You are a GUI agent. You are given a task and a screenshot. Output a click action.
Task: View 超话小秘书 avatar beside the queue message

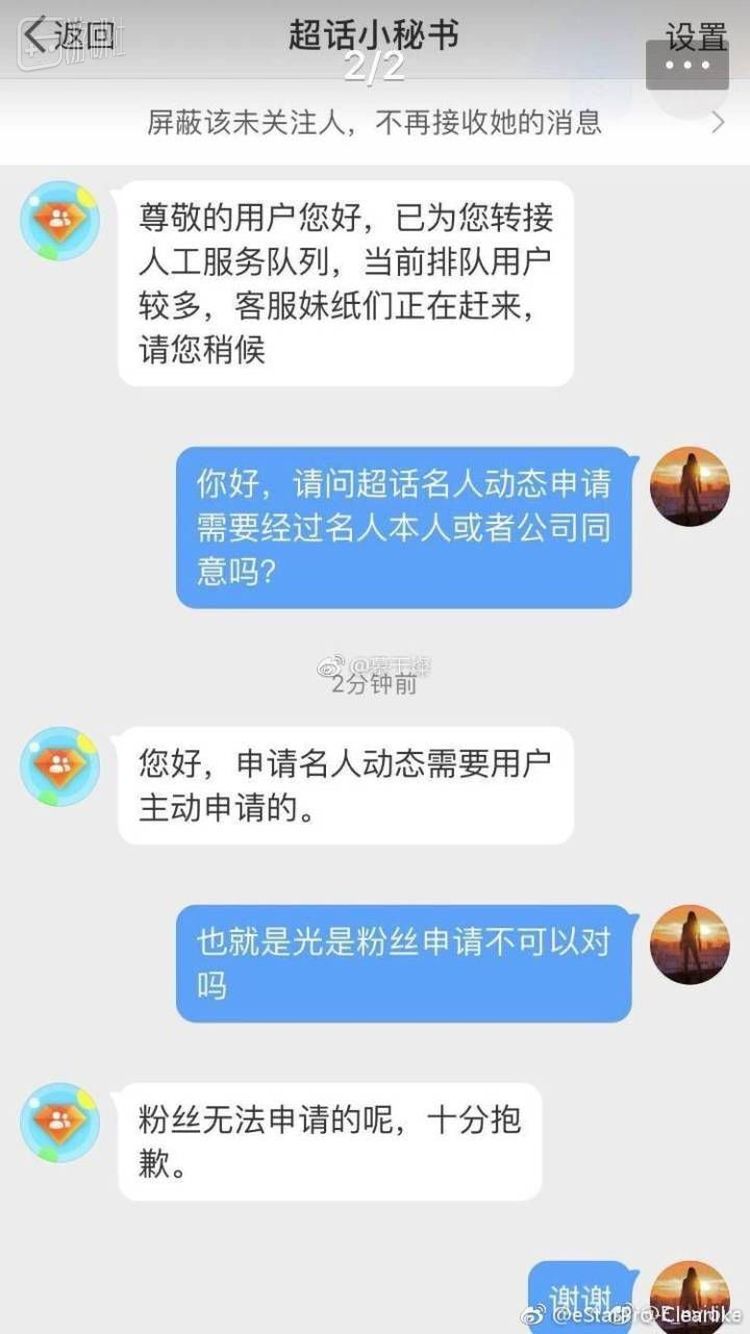click(60, 221)
